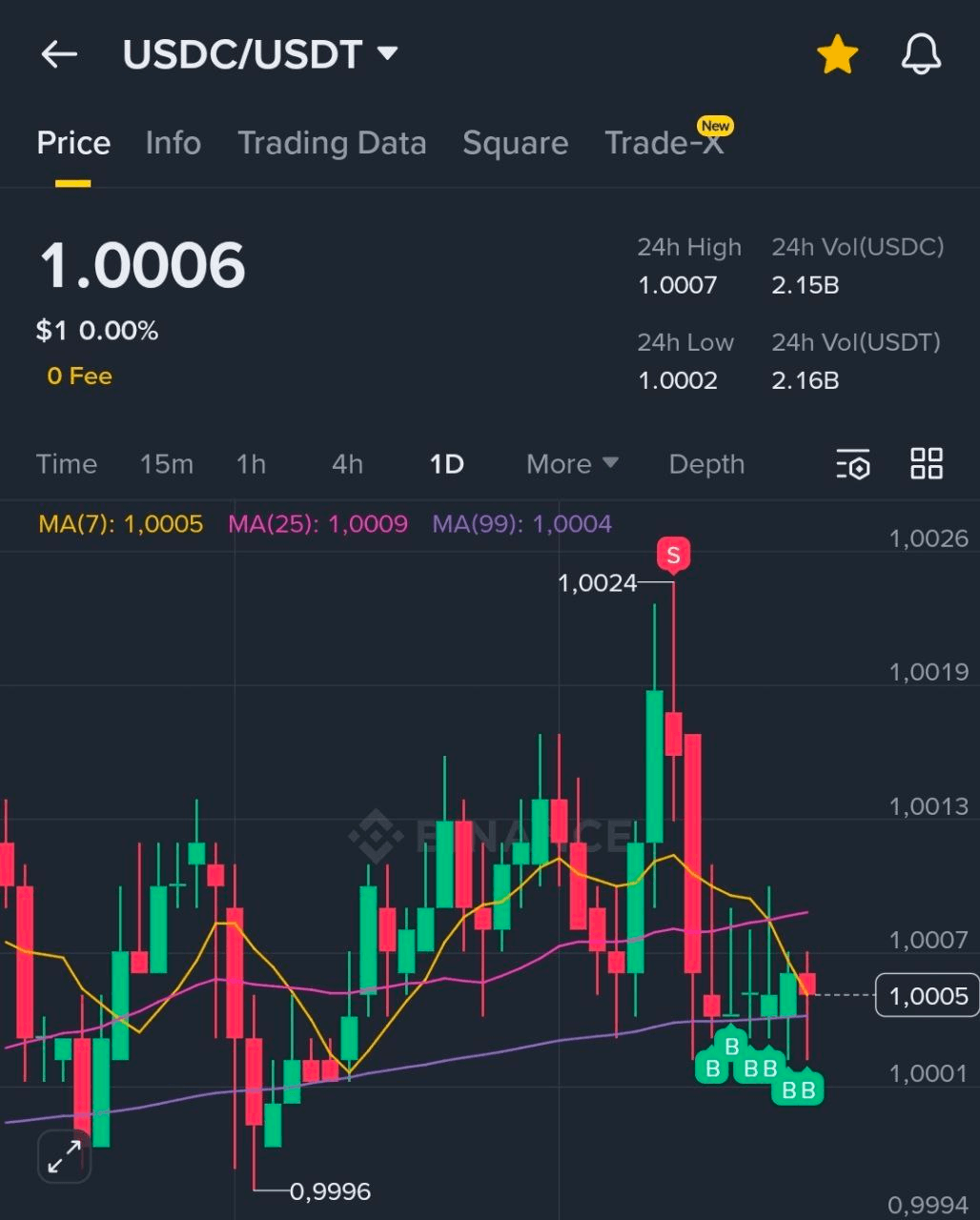Open the Square tab
Screen dimensions: 980x1220
point(515,143)
